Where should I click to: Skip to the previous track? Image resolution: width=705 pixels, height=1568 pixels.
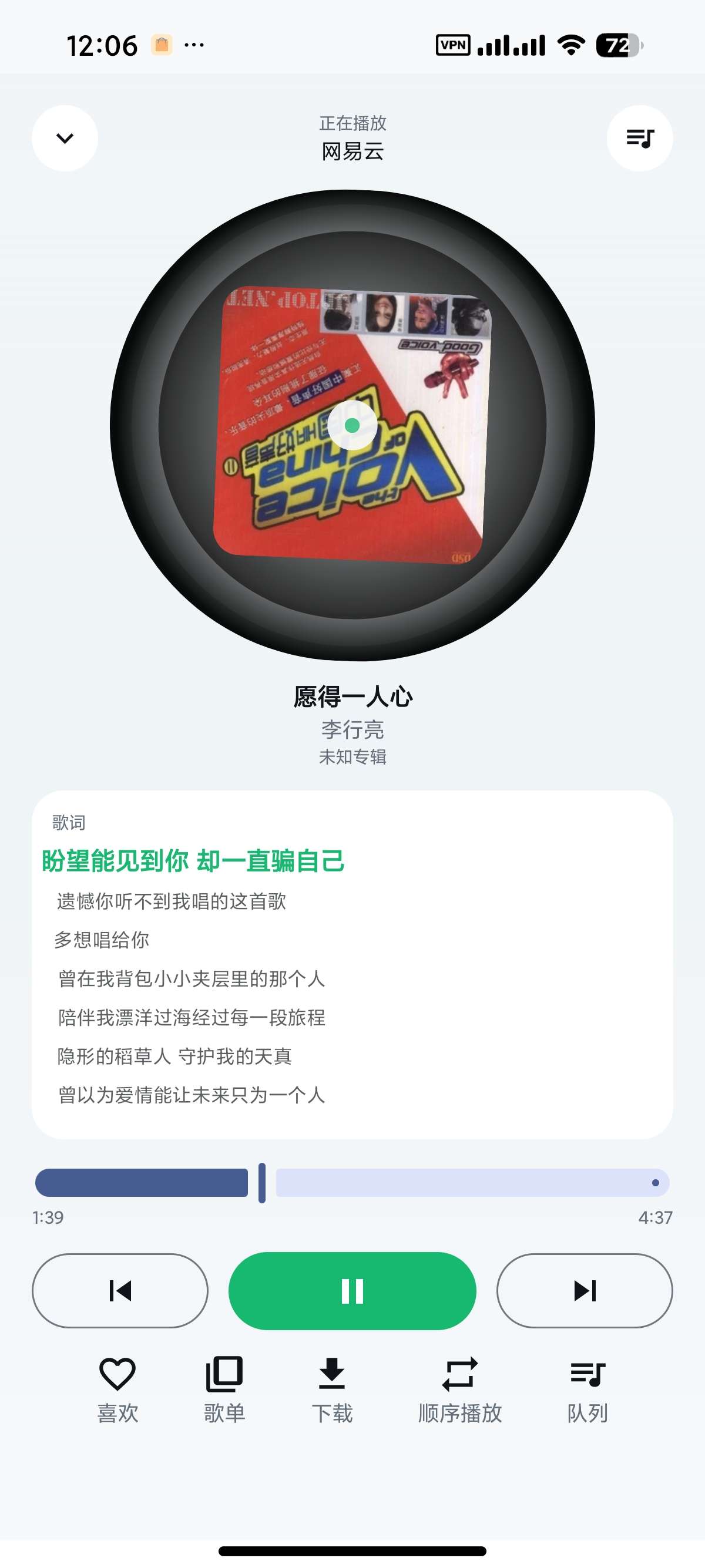120,1290
